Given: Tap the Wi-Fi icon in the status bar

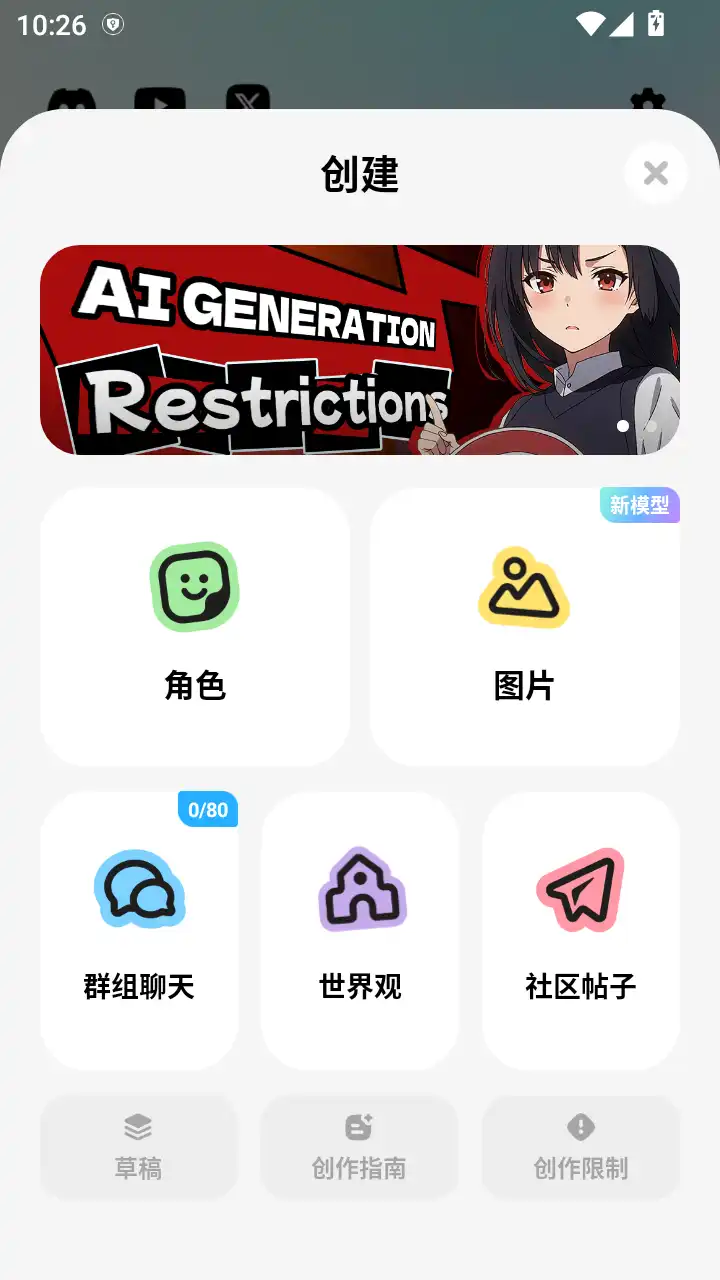Looking at the screenshot, I should (x=590, y=22).
